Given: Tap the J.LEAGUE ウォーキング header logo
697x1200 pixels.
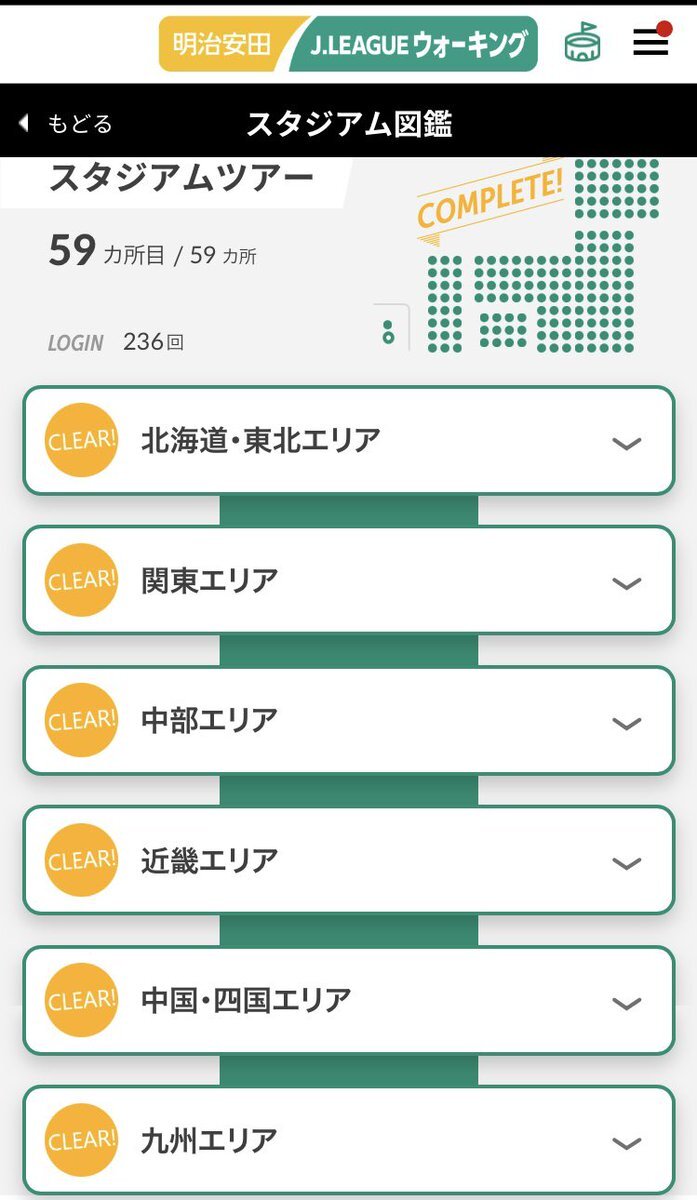Looking at the screenshot, I should tap(348, 44).
